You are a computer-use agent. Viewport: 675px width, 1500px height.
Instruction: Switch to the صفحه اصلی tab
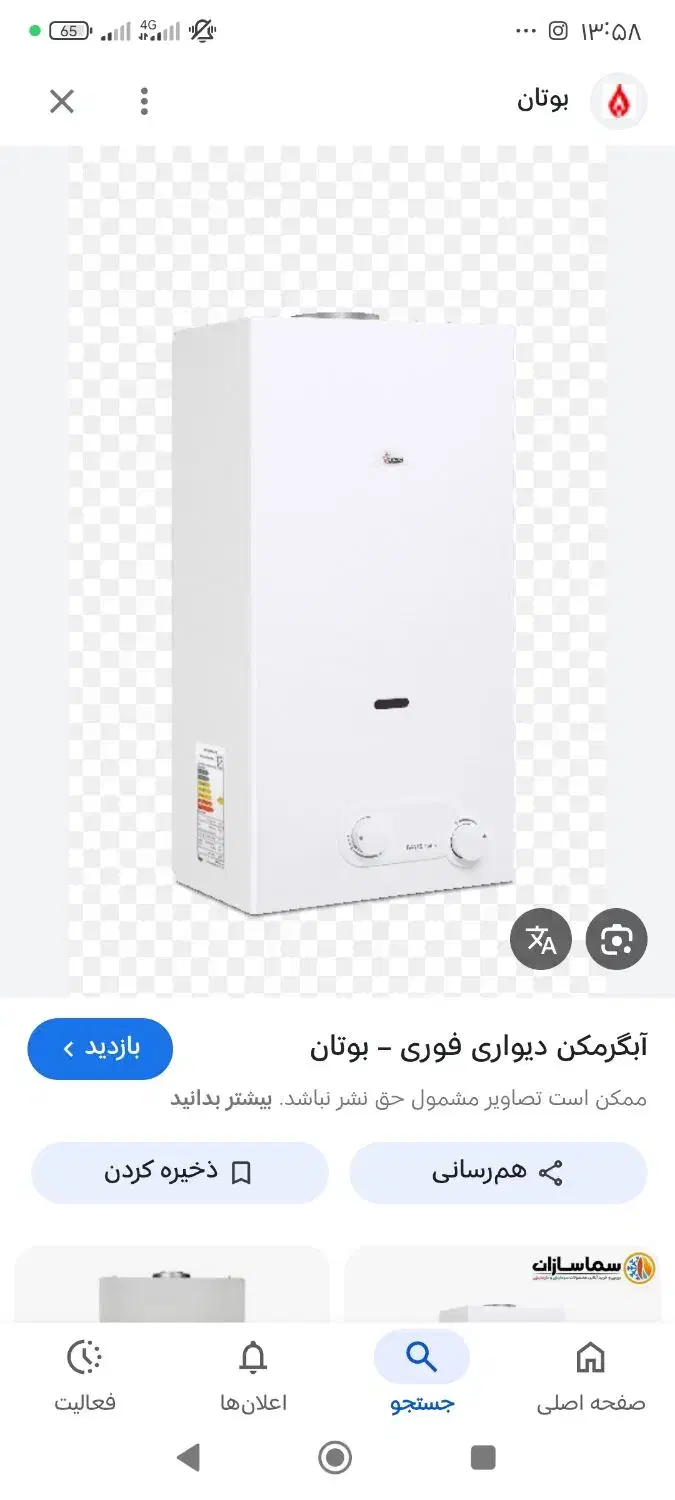591,1376
